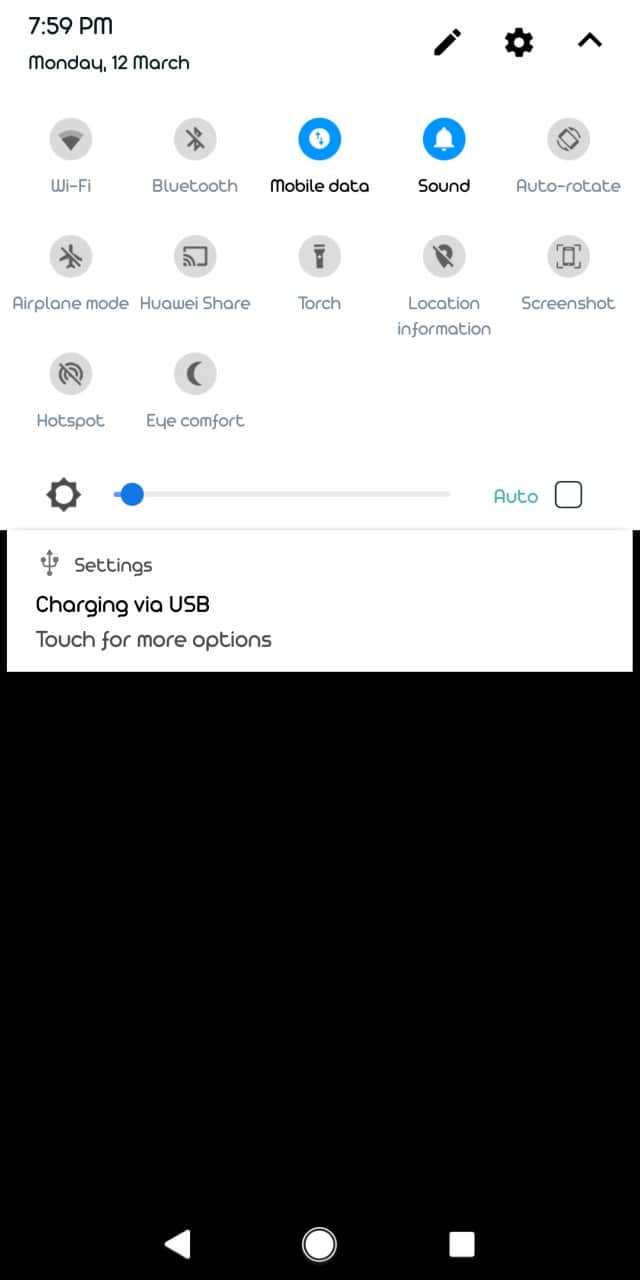Turn on Wi-Fi

71,139
